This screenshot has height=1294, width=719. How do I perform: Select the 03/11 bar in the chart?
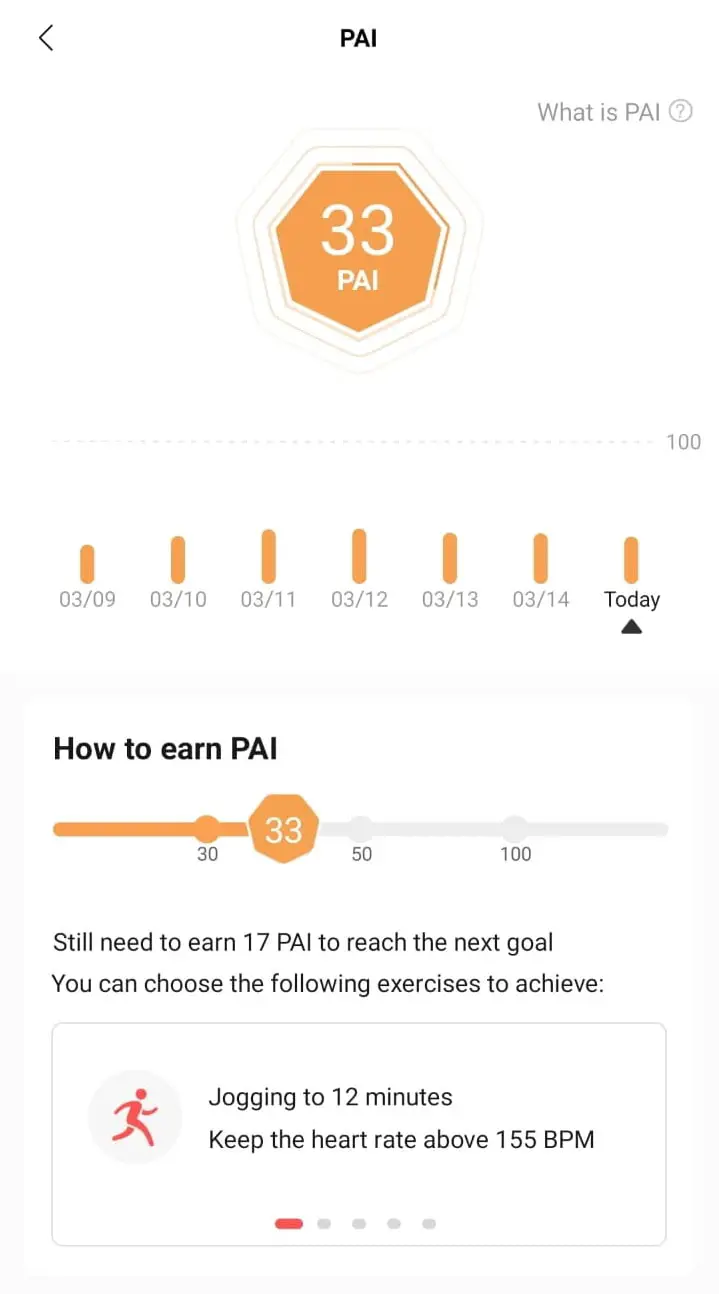tap(268, 556)
